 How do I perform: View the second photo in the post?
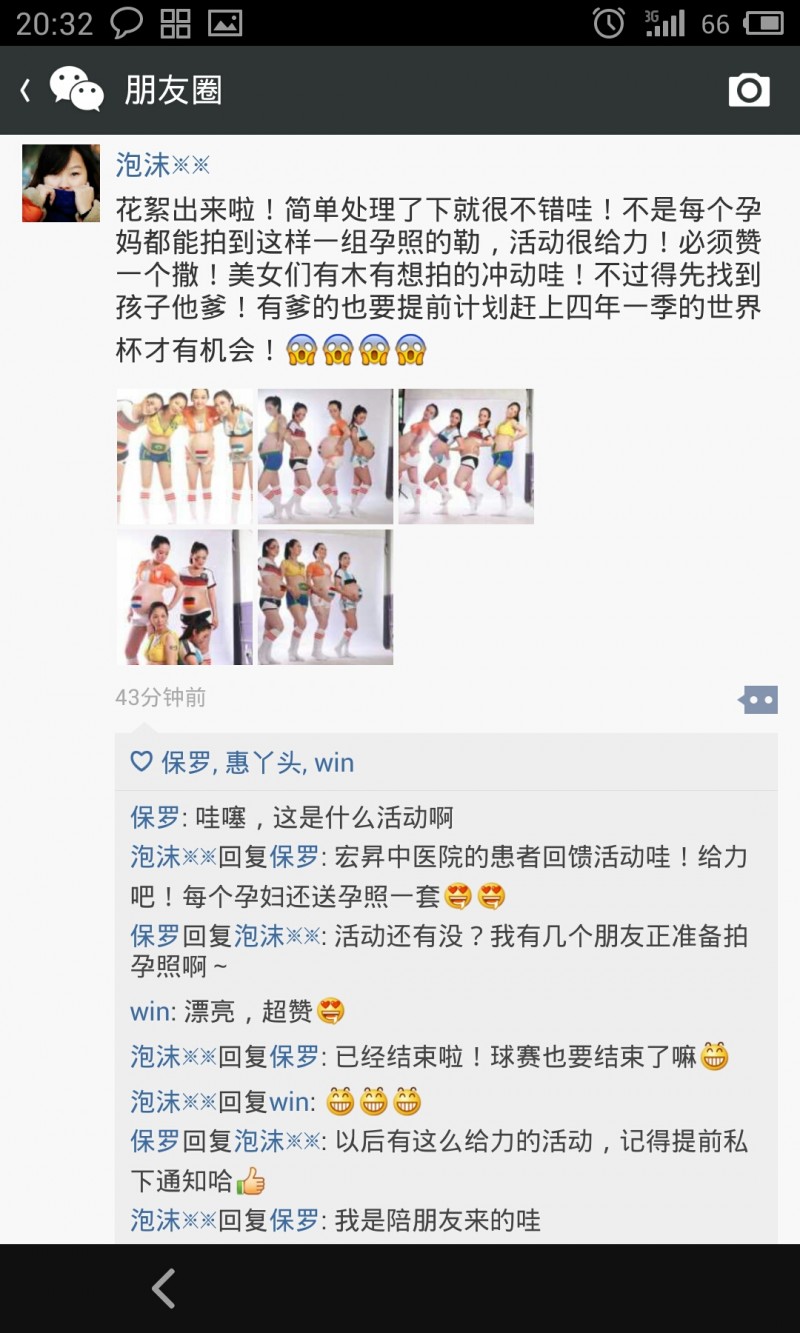[325, 456]
